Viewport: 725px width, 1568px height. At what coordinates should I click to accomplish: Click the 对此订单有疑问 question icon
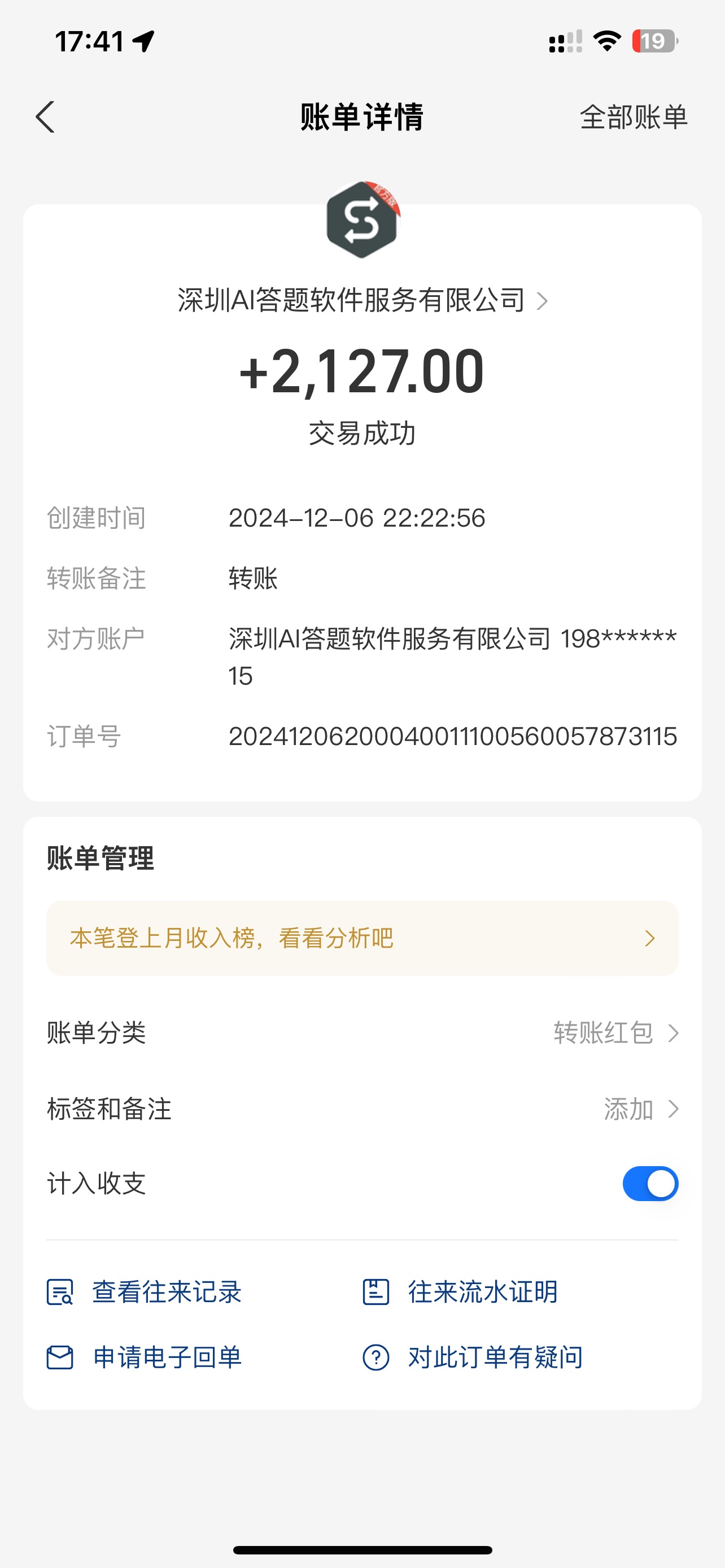(375, 1357)
